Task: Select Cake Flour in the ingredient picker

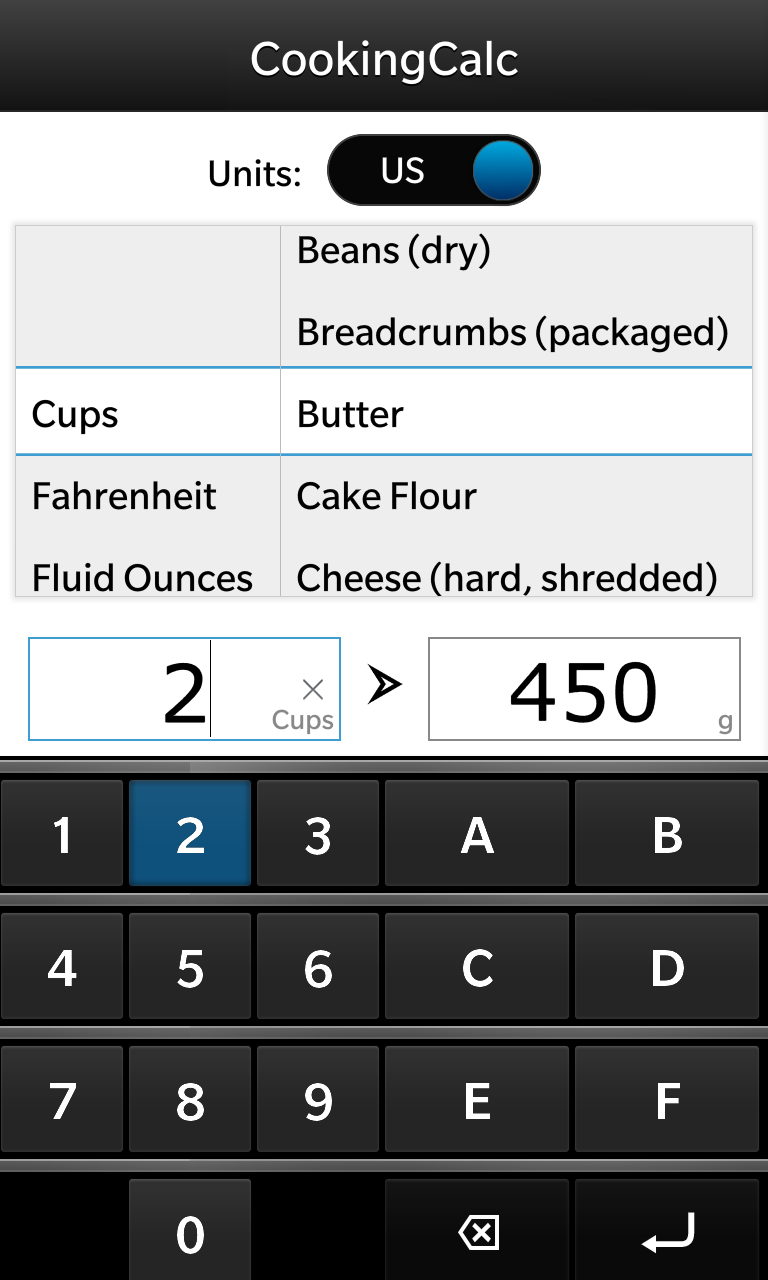Action: tap(387, 496)
